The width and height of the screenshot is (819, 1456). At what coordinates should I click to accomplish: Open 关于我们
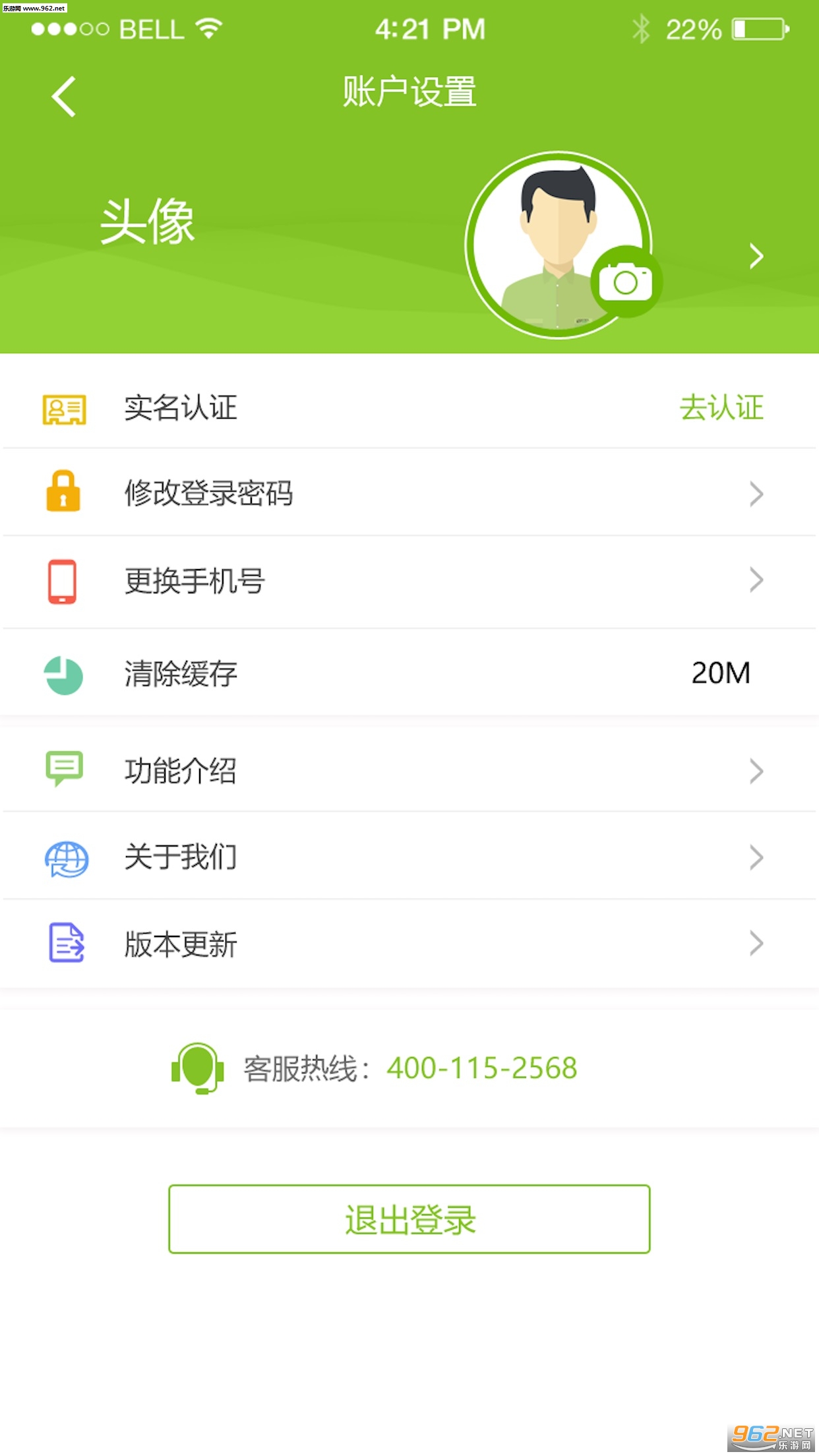[x=409, y=857]
